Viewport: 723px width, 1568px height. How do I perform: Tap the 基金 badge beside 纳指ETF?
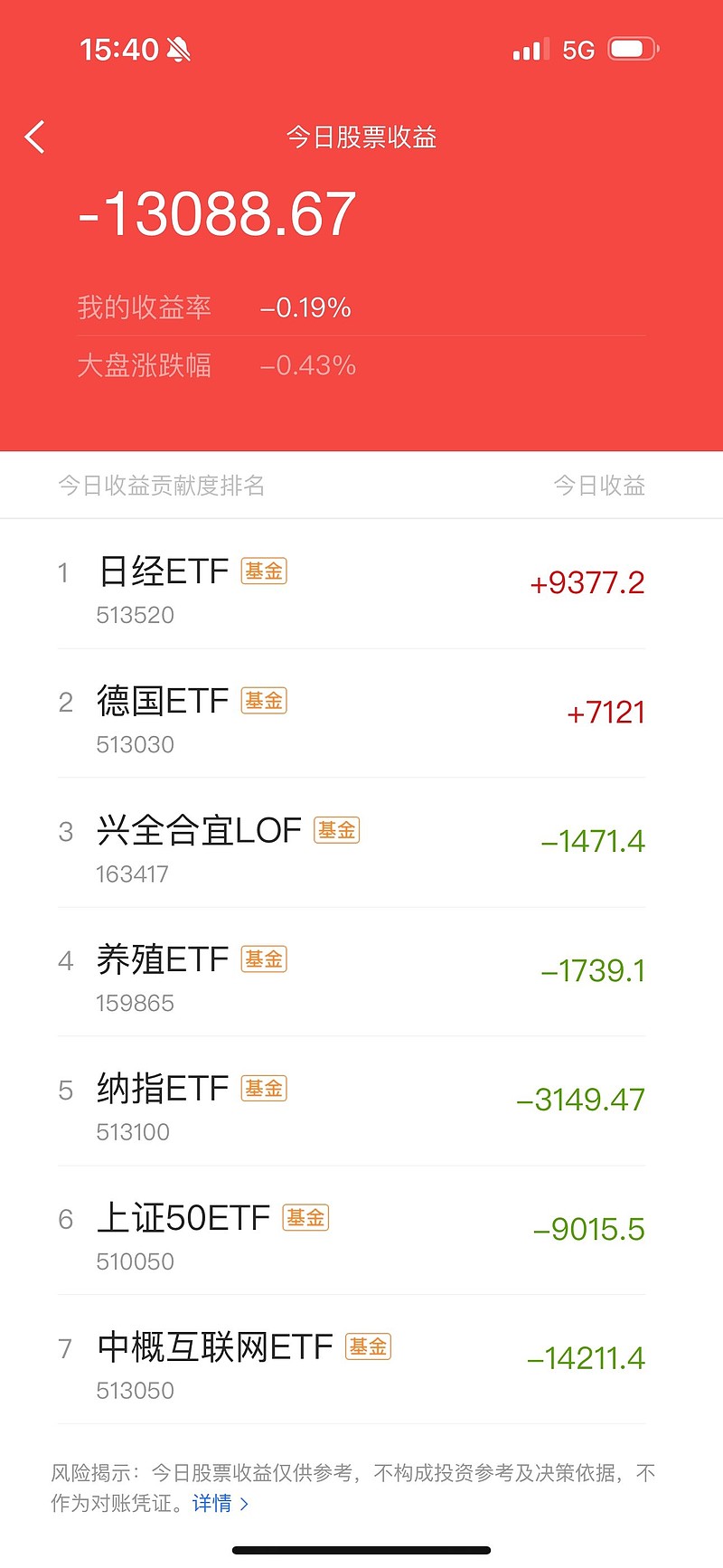[263, 1088]
